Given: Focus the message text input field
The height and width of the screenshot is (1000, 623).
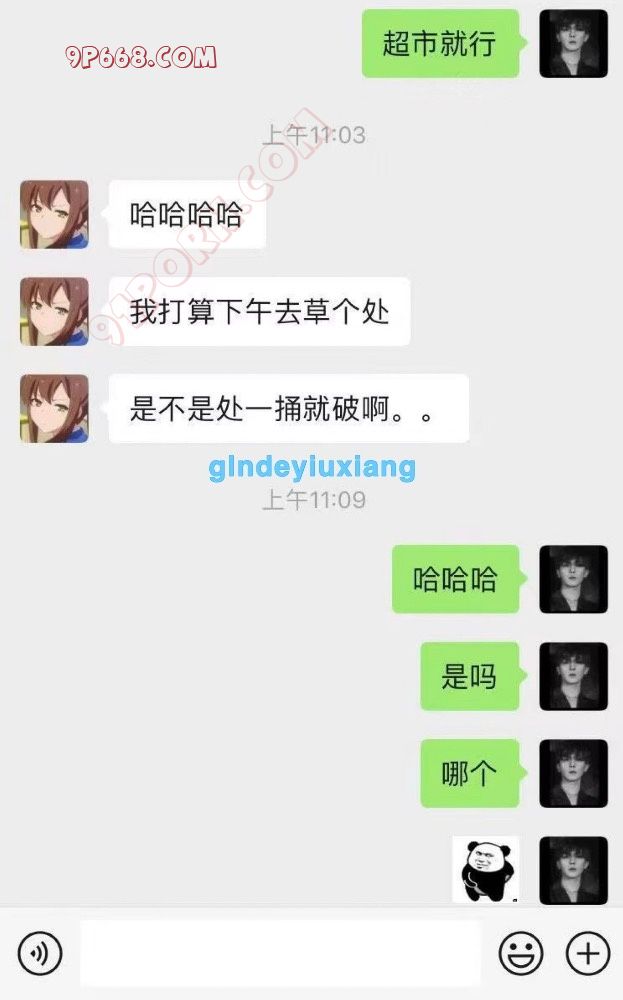Looking at the screenshot, I should click(280, 953).
